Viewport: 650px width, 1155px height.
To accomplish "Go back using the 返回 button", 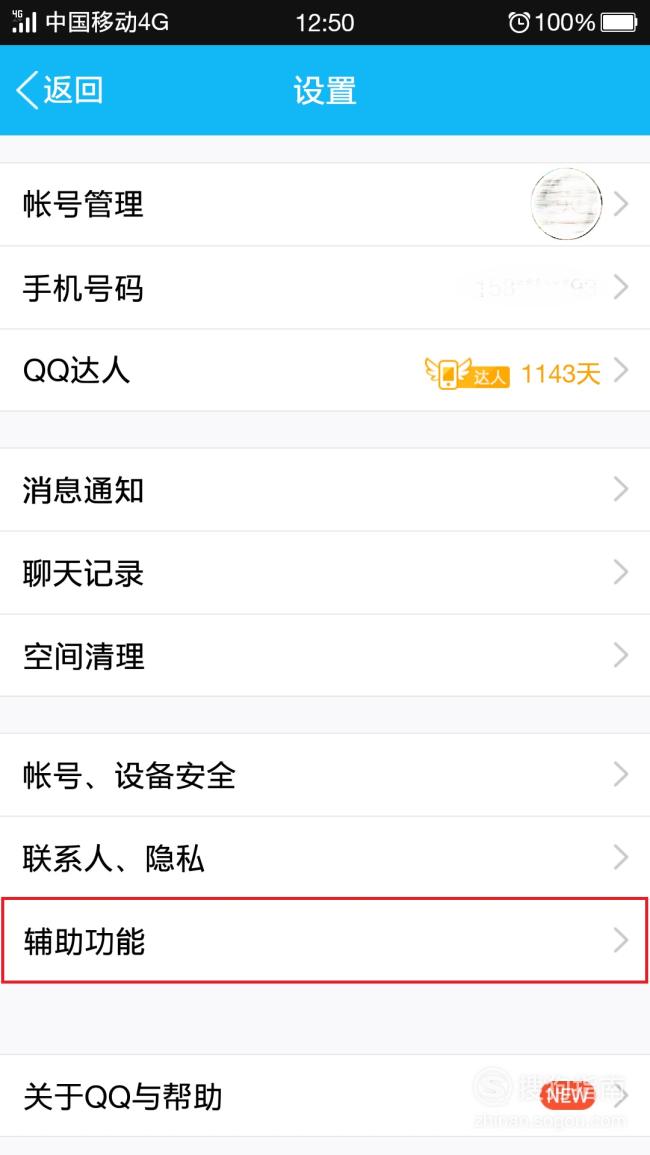I will (59, 90).
